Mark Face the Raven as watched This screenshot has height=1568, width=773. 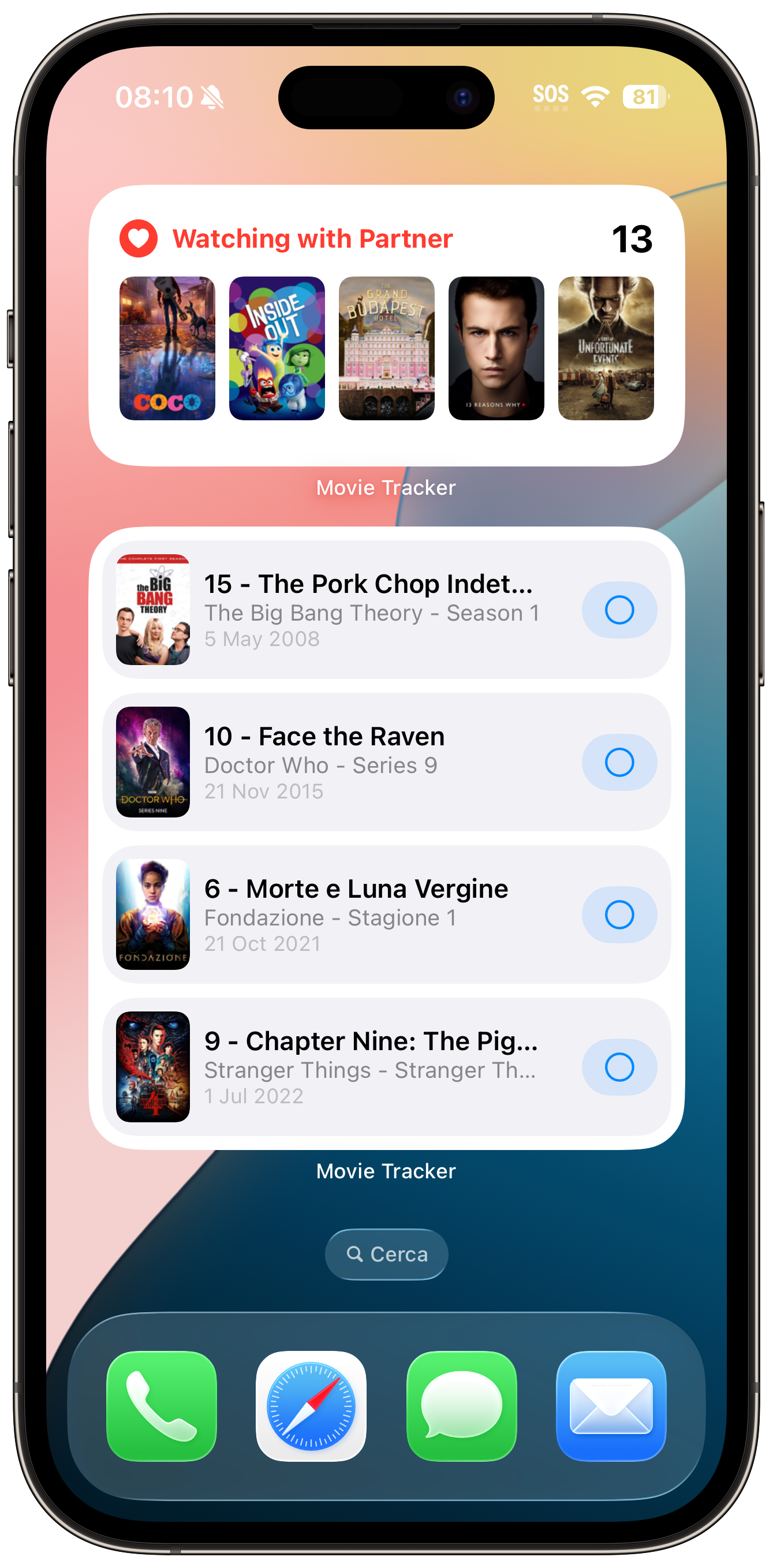[619, 762]
